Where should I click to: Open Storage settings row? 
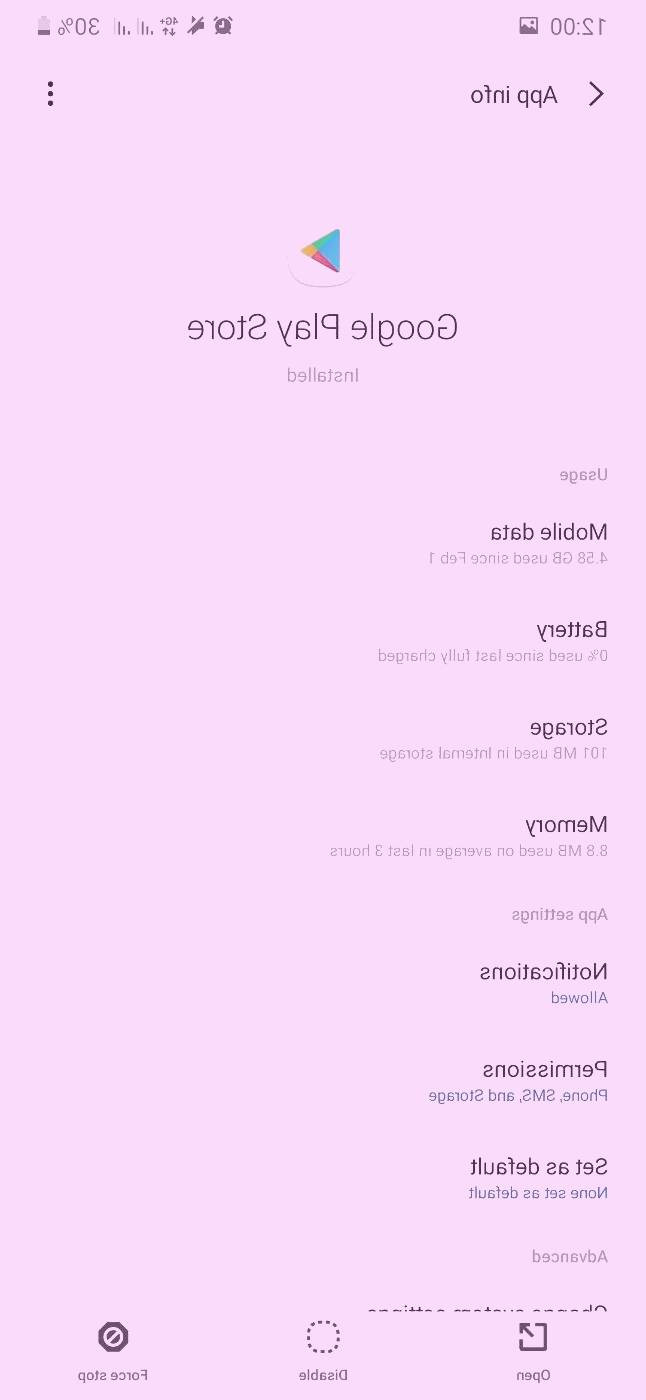(495, 739)
